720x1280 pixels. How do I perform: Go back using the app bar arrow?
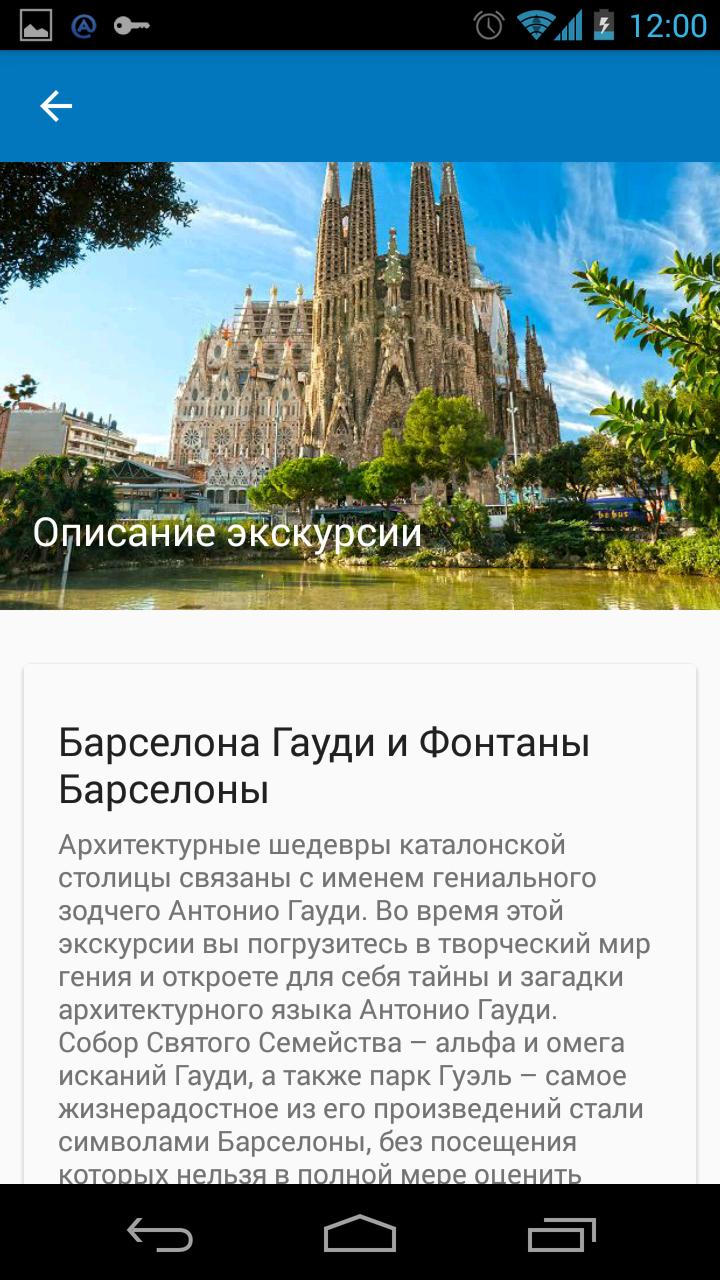56,106
